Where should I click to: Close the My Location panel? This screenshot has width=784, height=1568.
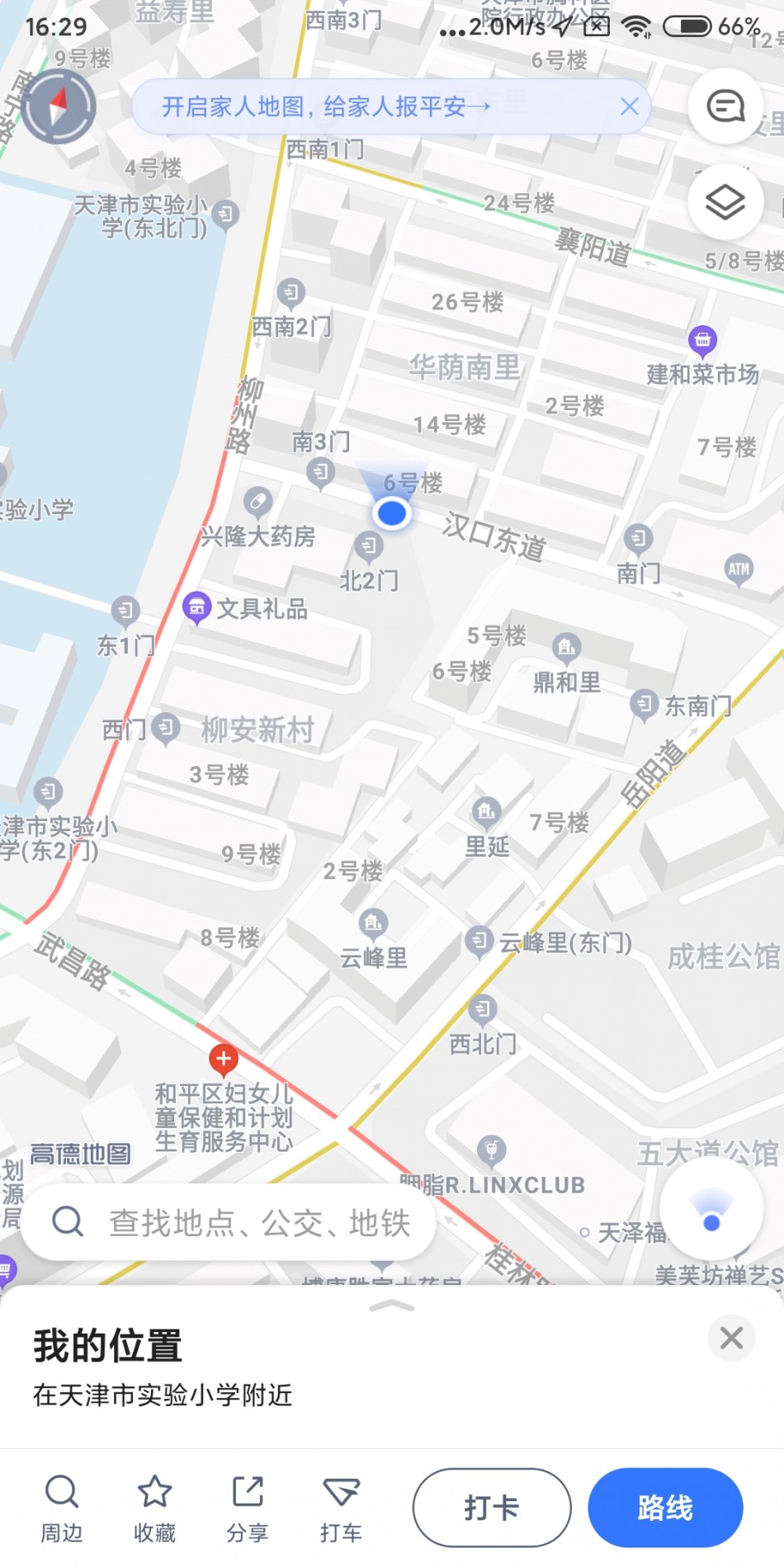(x=731, y=1338)
